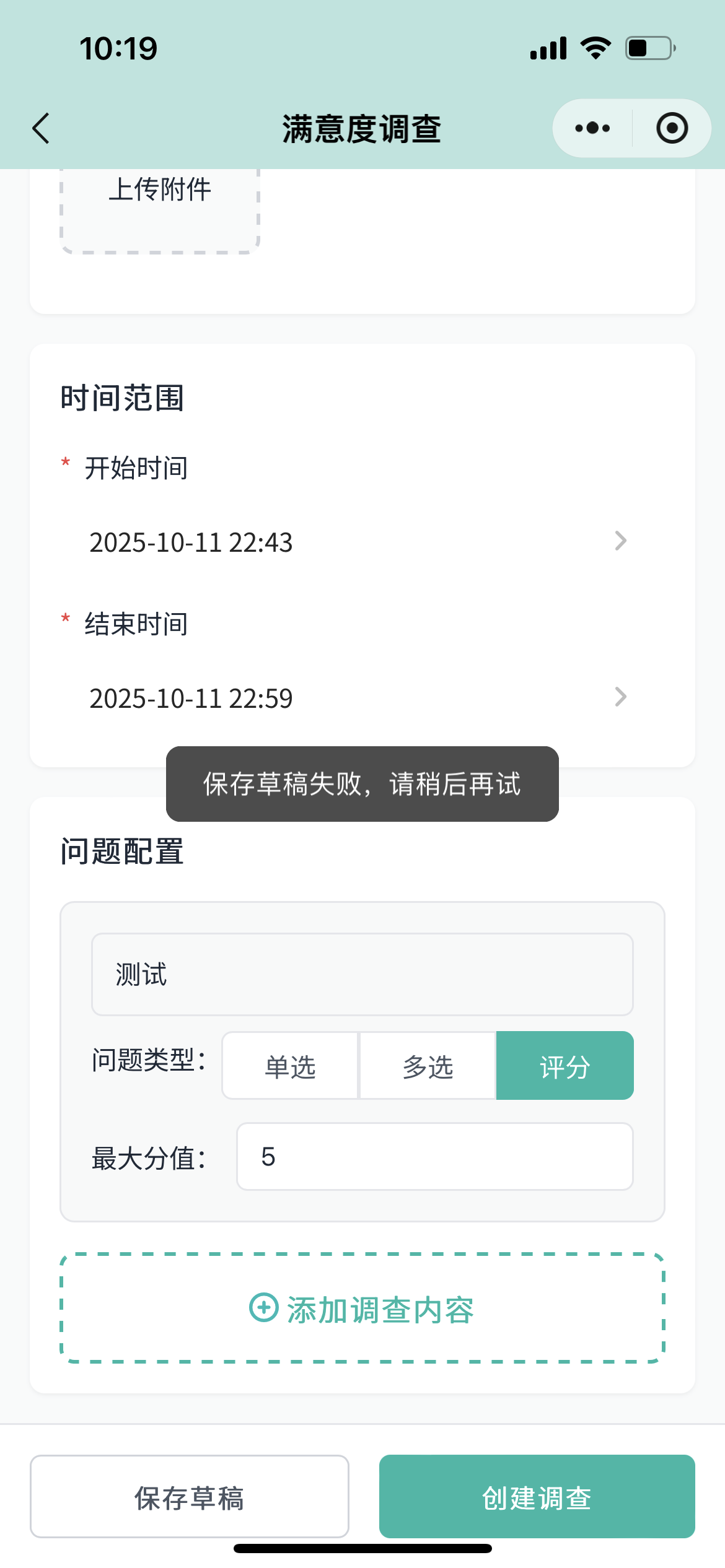Tap 创建调查 to create the survey
The image size is (725, 1568).
coord(537,1496)
